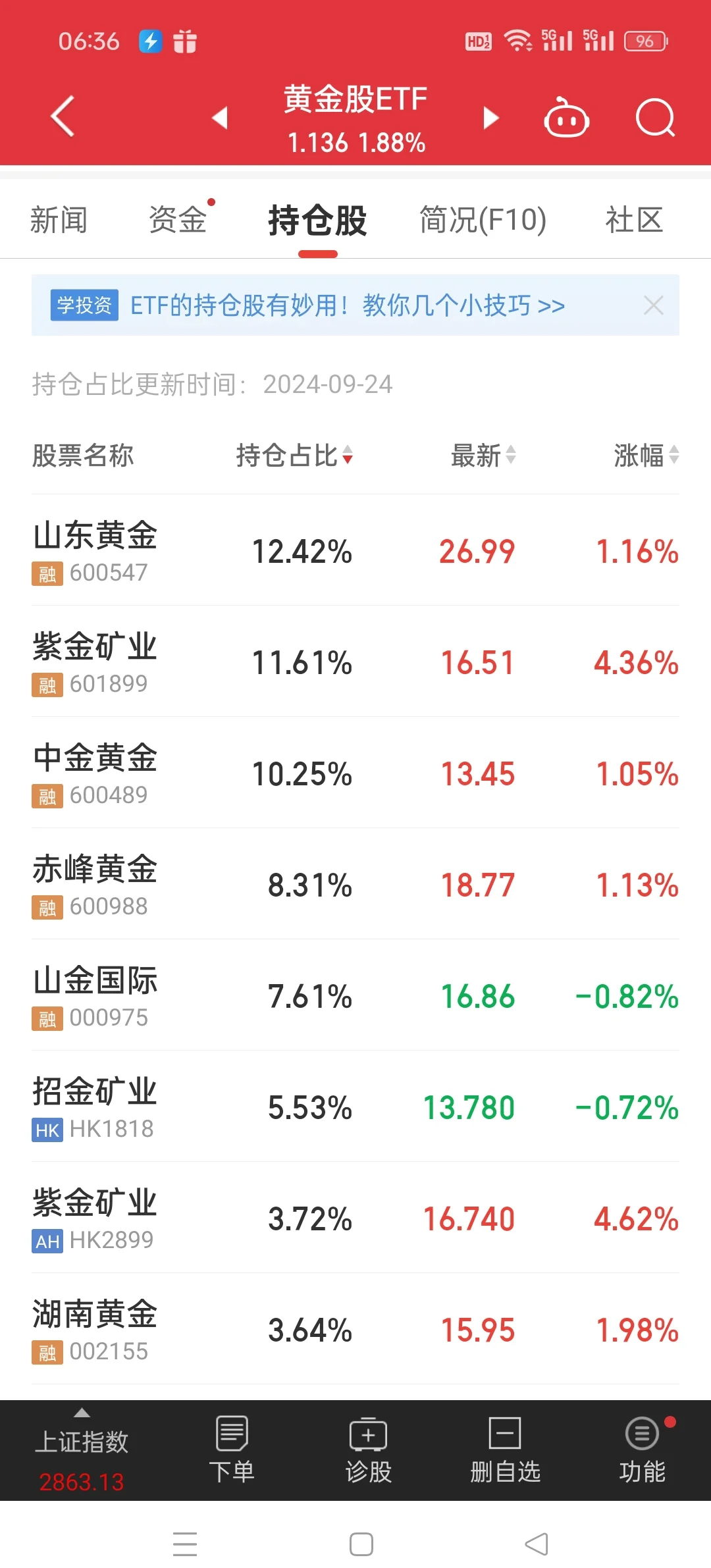Open the 下单 order placement icon
The height and width of the screenshot is (1568, 711).
coord(232,1453)
